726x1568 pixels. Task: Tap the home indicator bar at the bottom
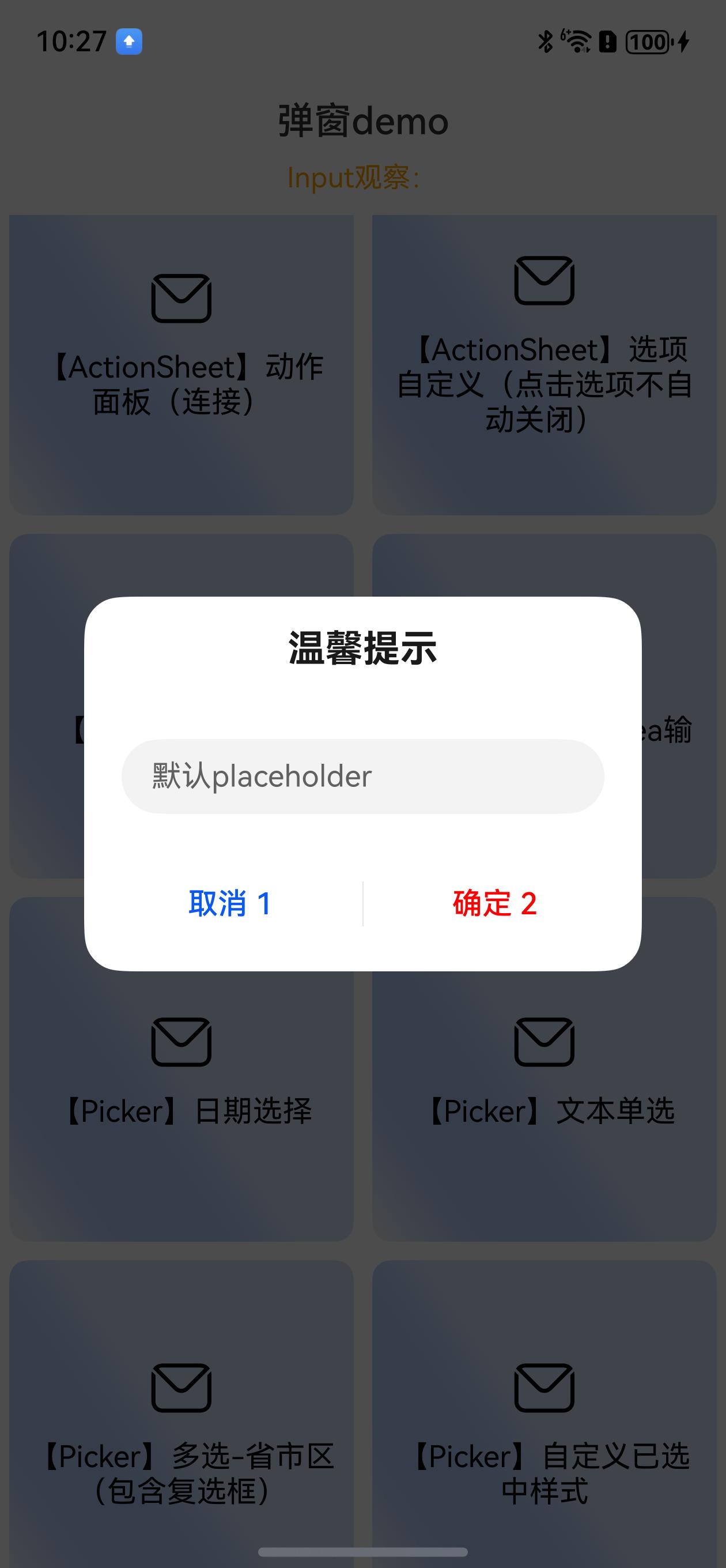pos(362,1550)
